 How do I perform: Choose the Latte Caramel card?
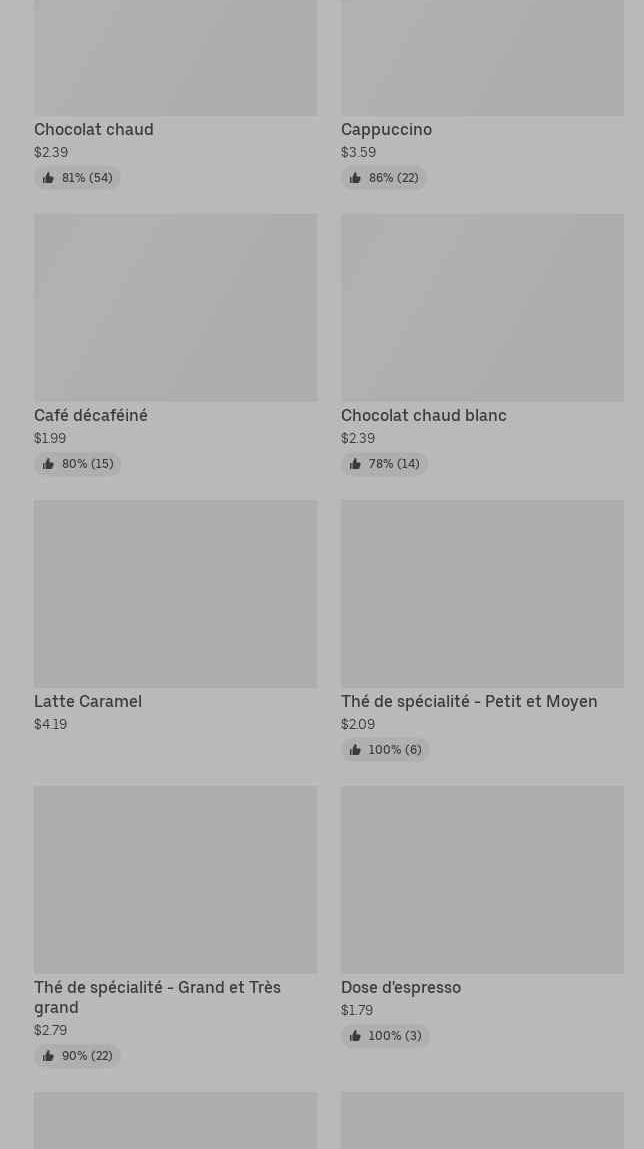(175, 594)
